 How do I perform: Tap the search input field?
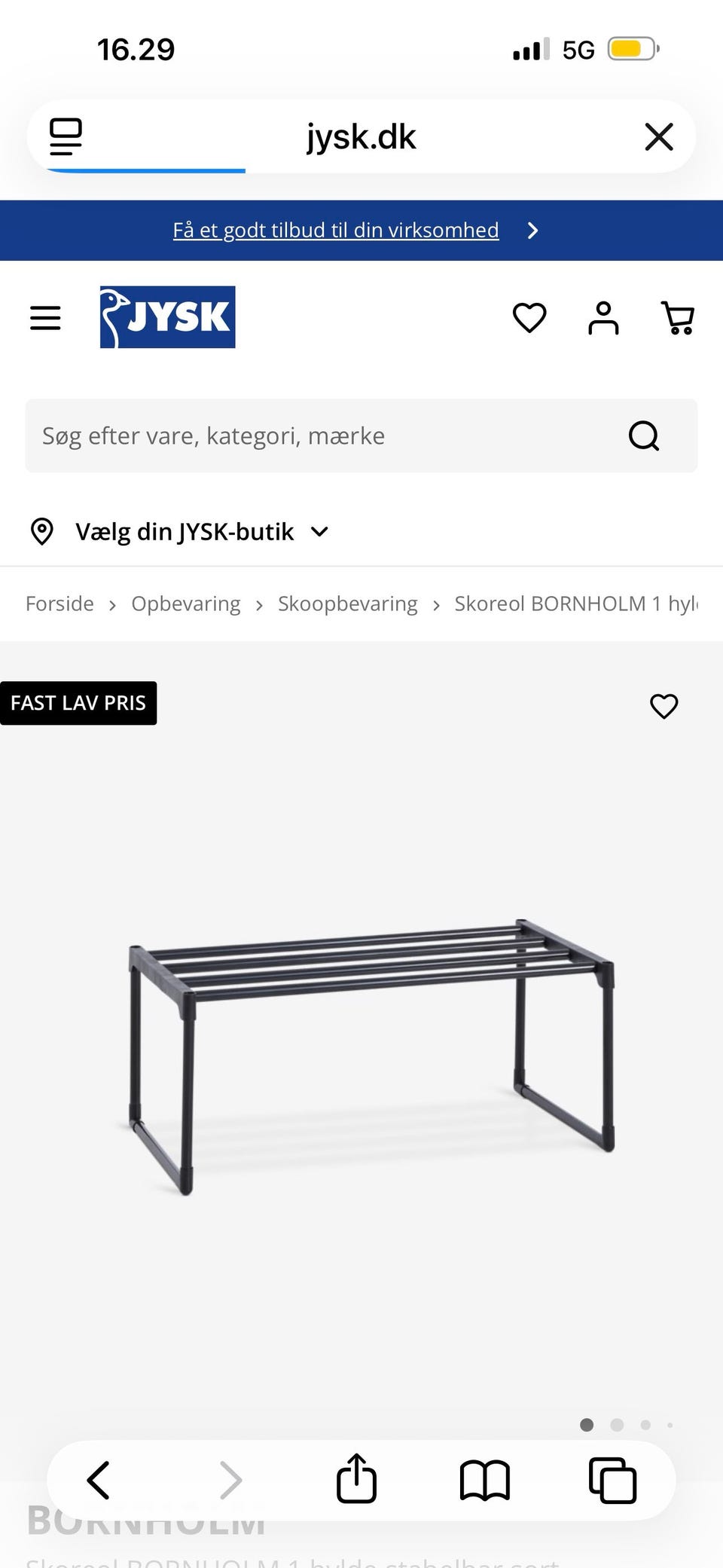[x=301, y=436]
